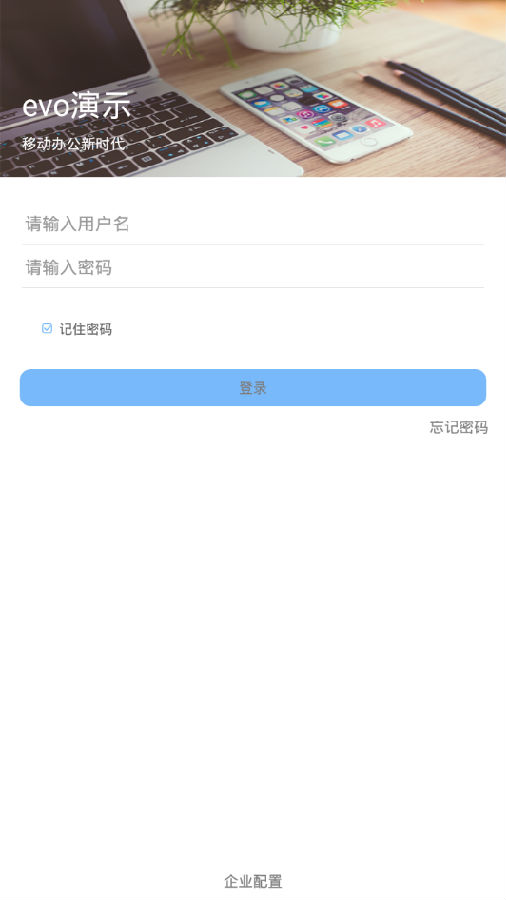Image resolution: width=506 pixels, height=900 pixels.
Task: Open 企业配置 enterprise settings
Action: (x=253, y=881)
